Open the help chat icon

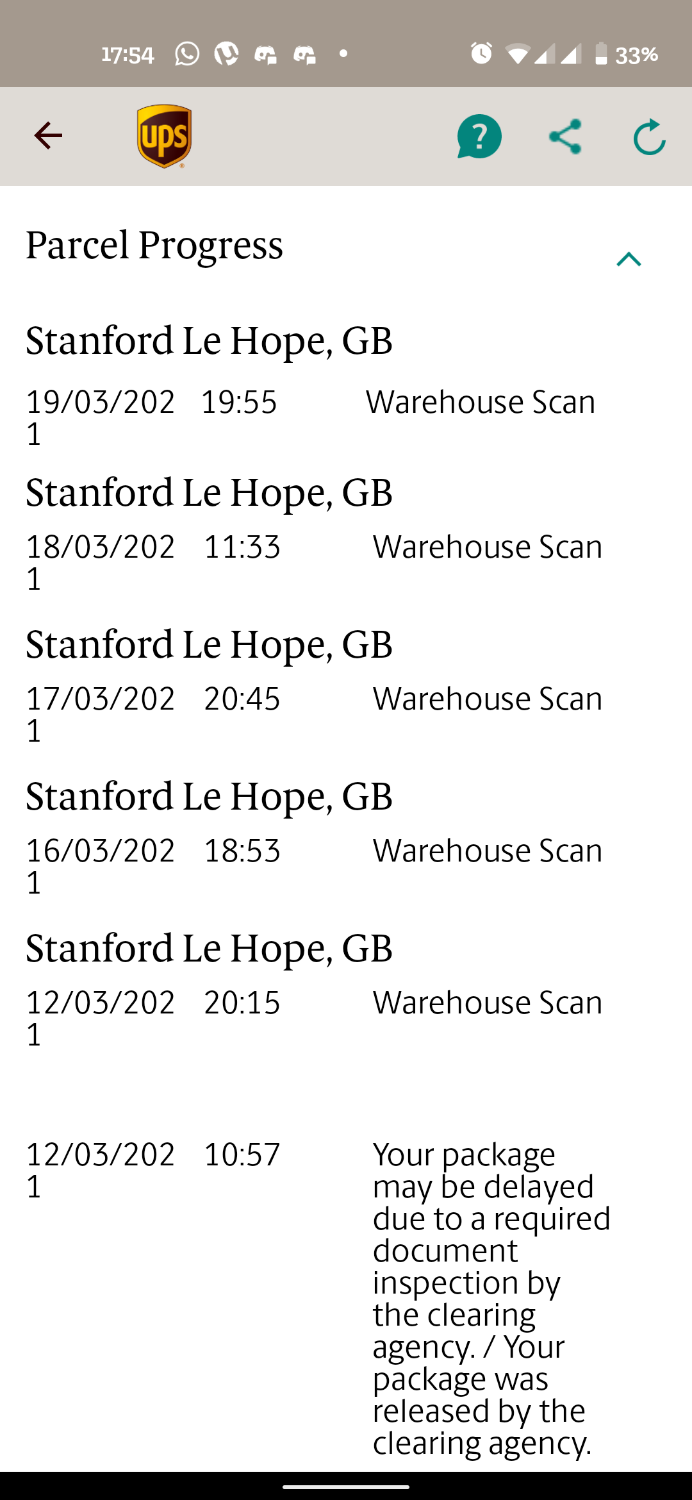tap(479, 137)
